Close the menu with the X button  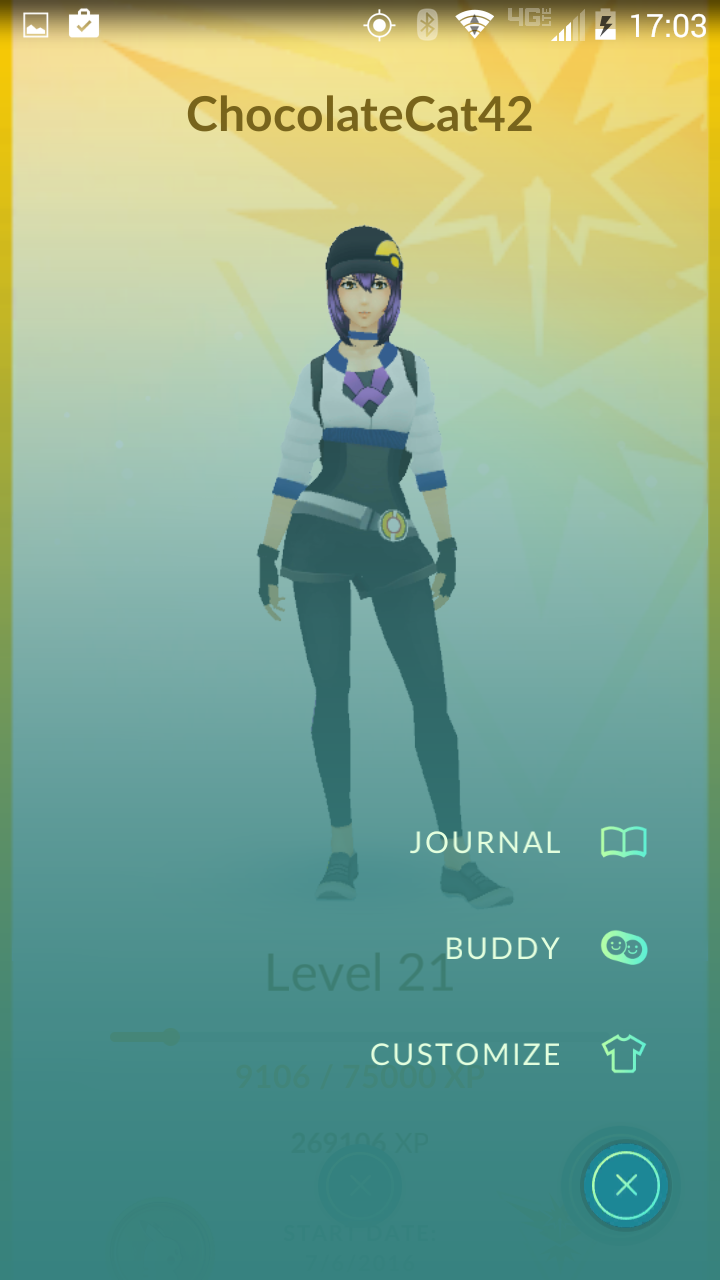[626, 1186]
